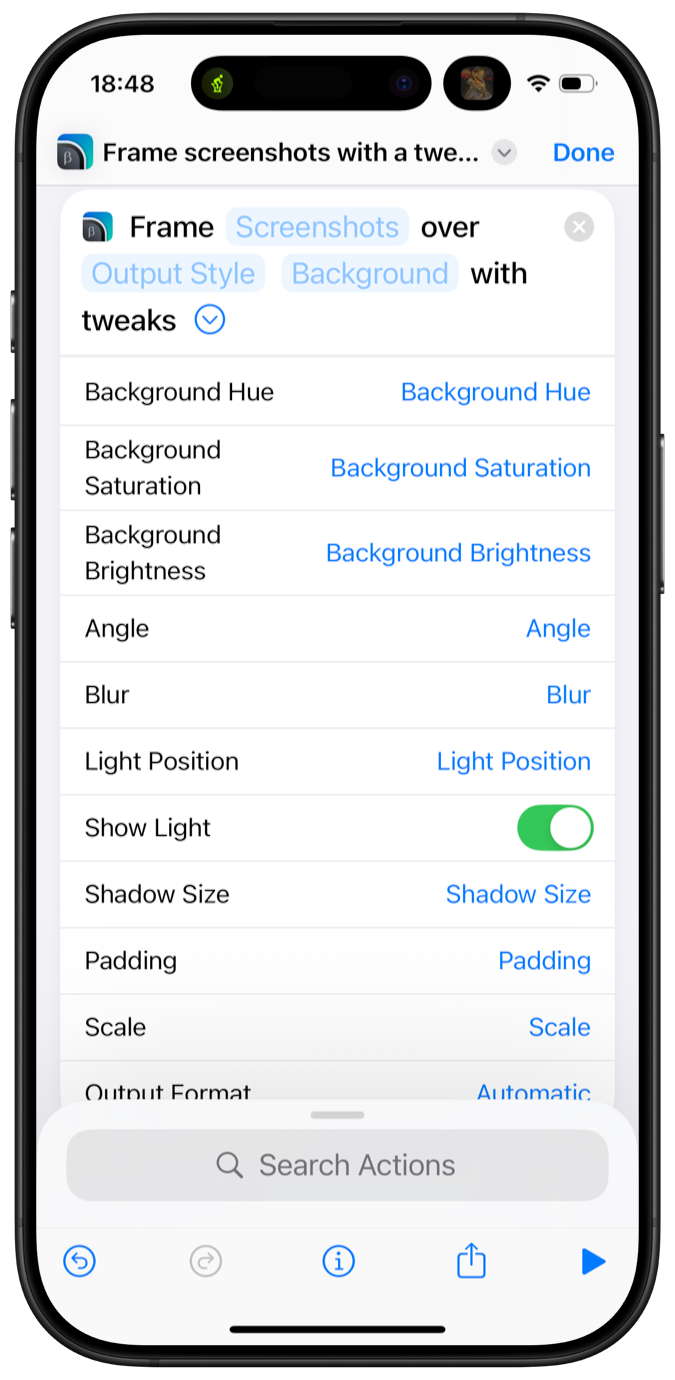Image resolution: width=675 pixels, height=1380 pixels.
Task: Share this shortcut
Action: point(471,1262)
